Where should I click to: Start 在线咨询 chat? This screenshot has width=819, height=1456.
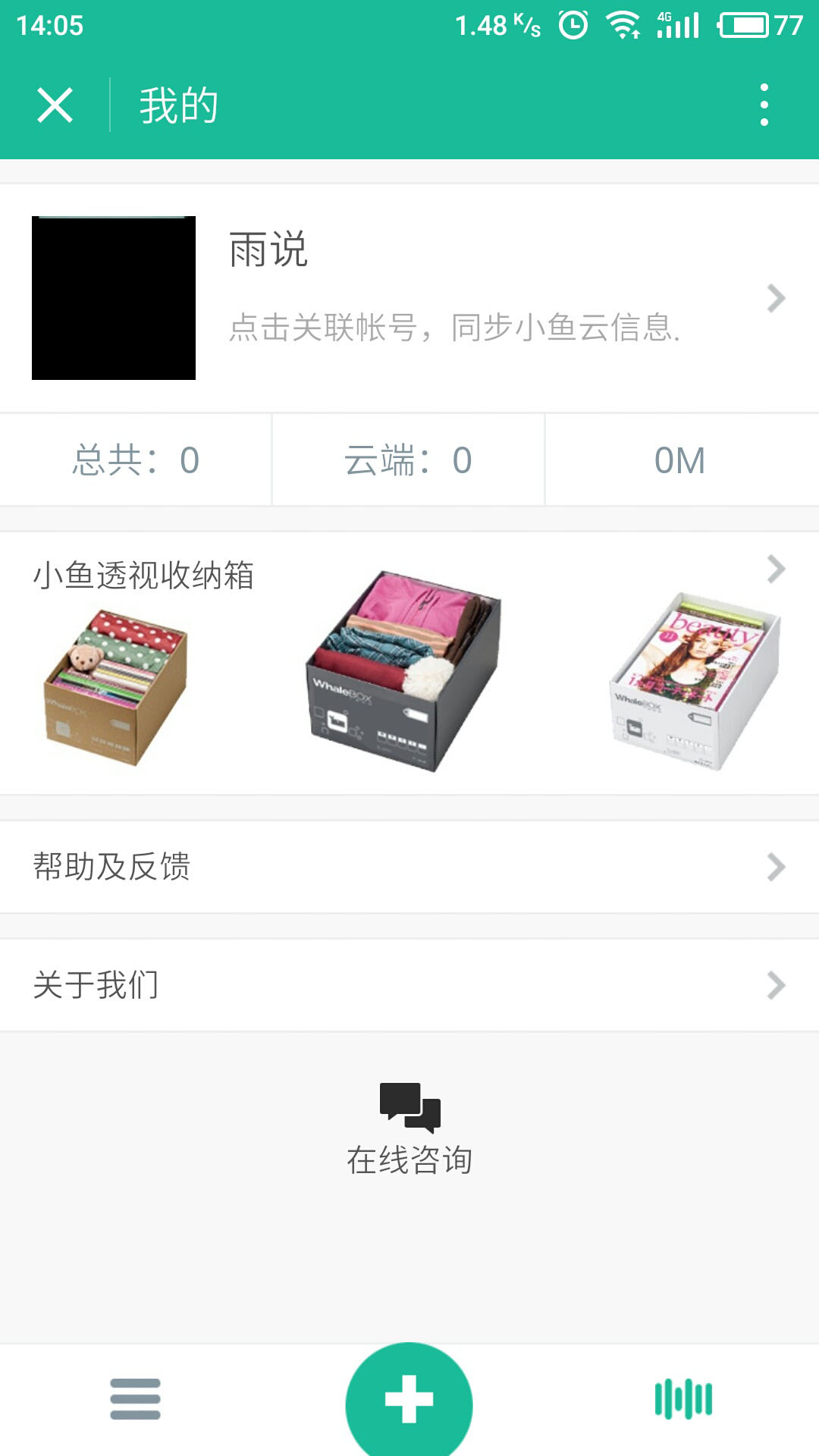tap(409, 1128)
